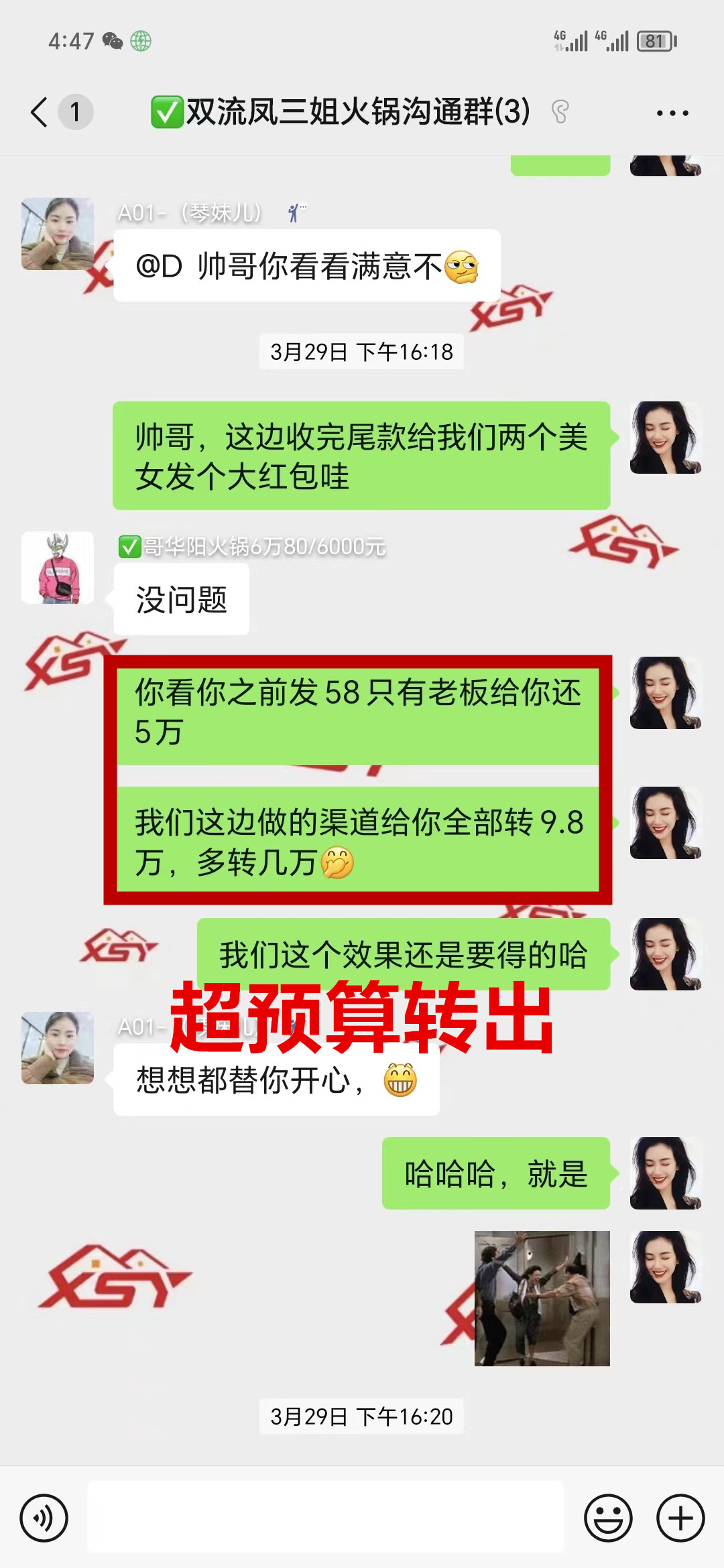Open the plus attachment menu
This screenshot has height=1568, width=724.
pyautogui.click(x=680, y=1518)
